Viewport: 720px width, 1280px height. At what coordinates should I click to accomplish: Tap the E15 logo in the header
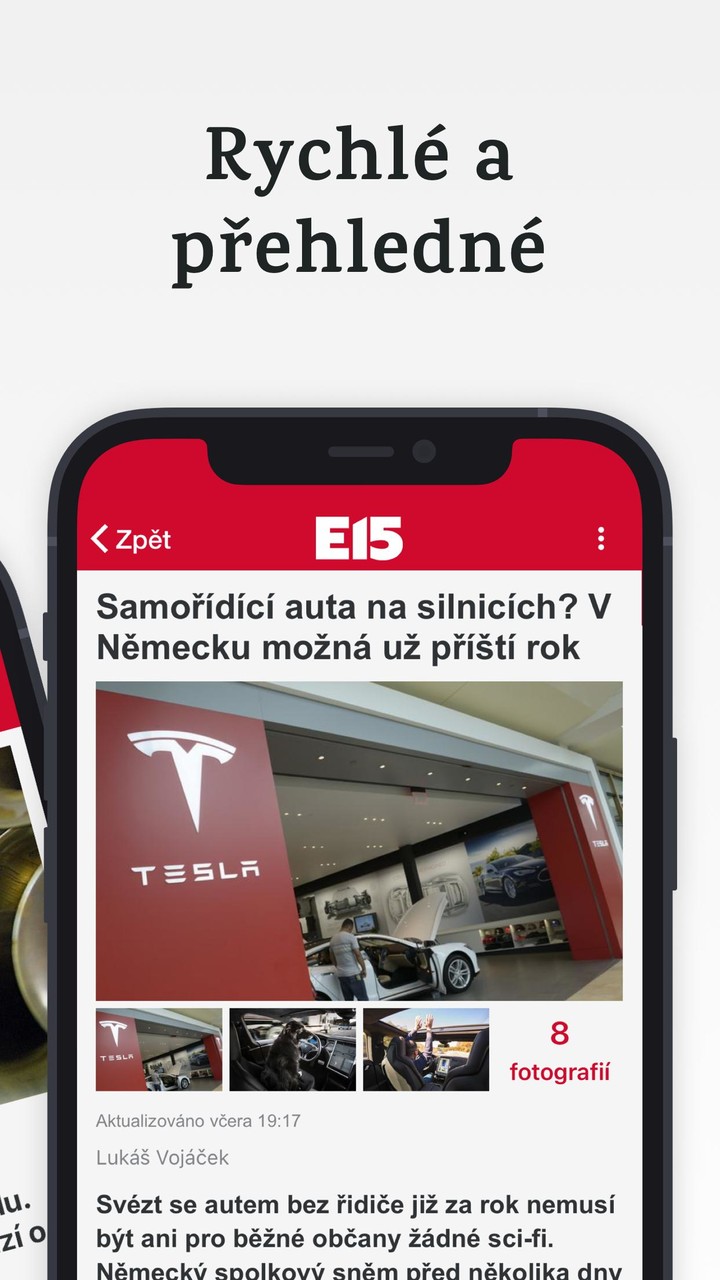click(x=360, y=537)
